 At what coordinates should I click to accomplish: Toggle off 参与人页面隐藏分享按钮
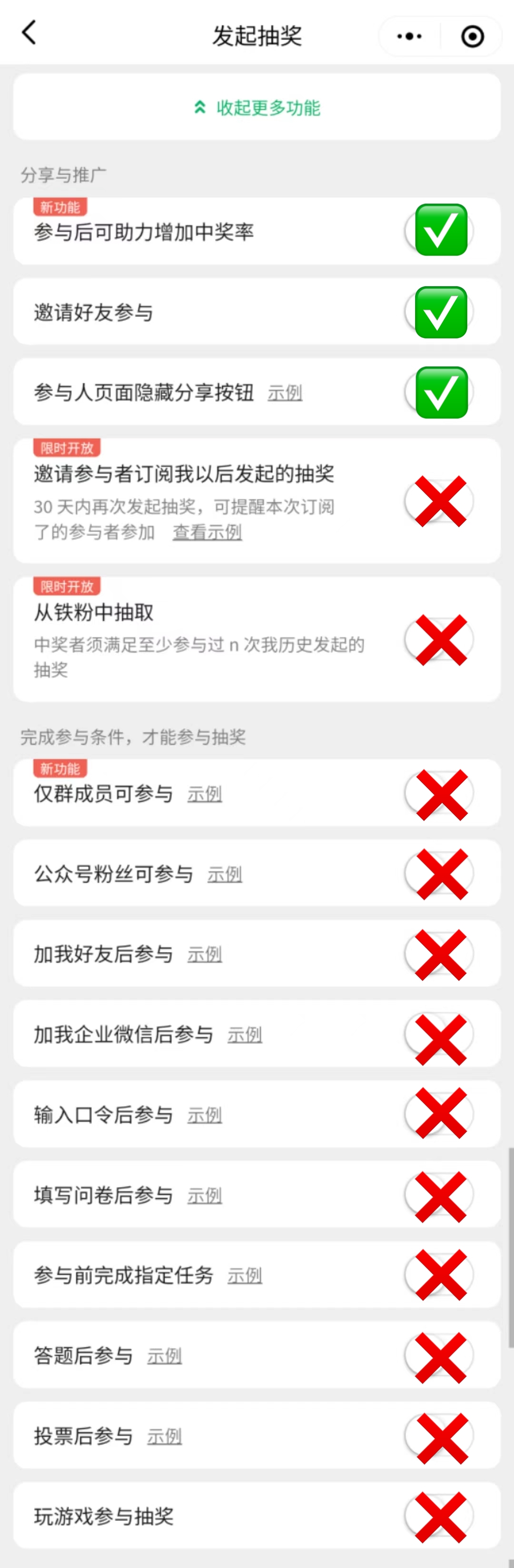(x=439, y=392)
